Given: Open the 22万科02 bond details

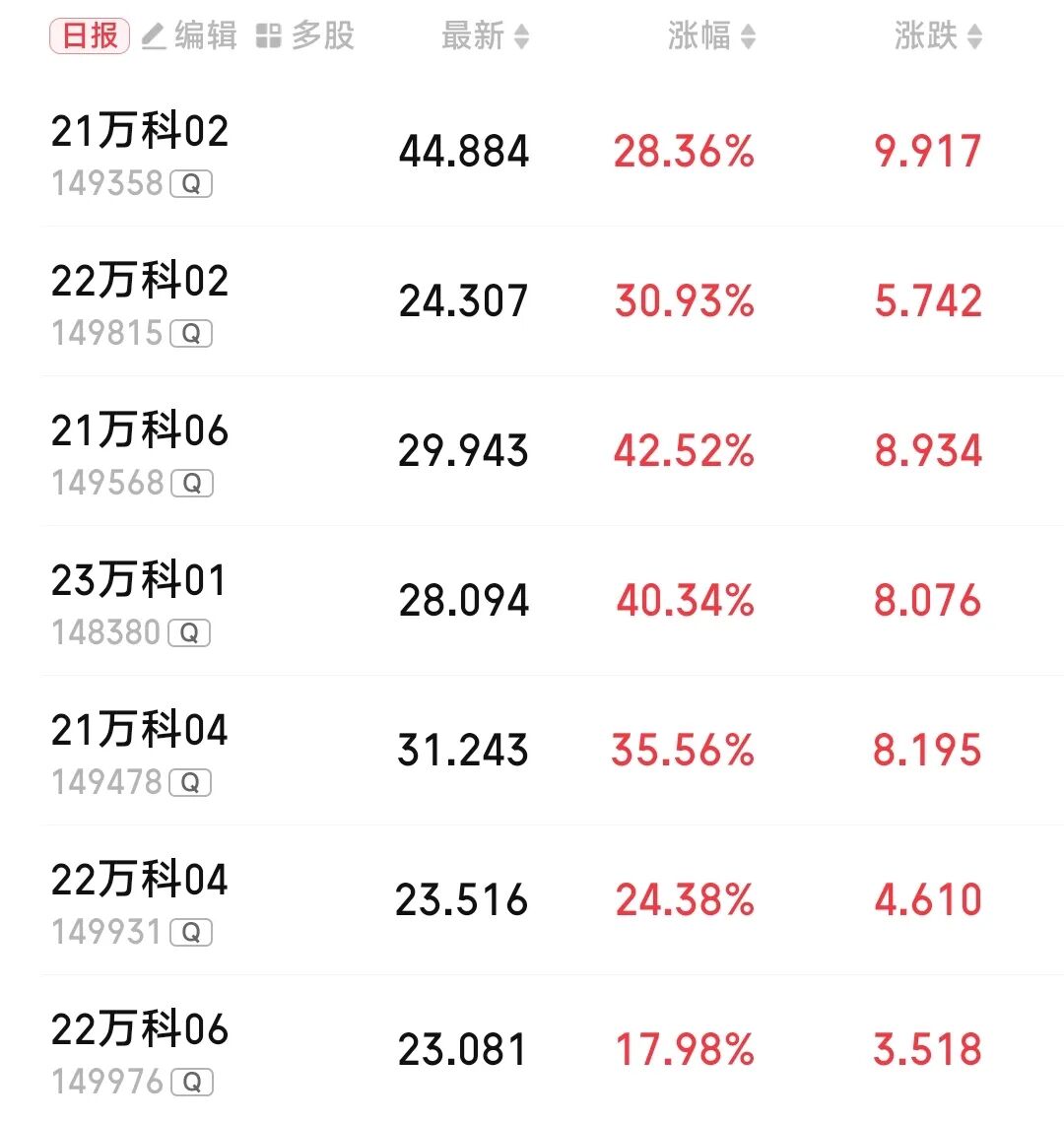Looking at the screenshot, I should point(140,282).
